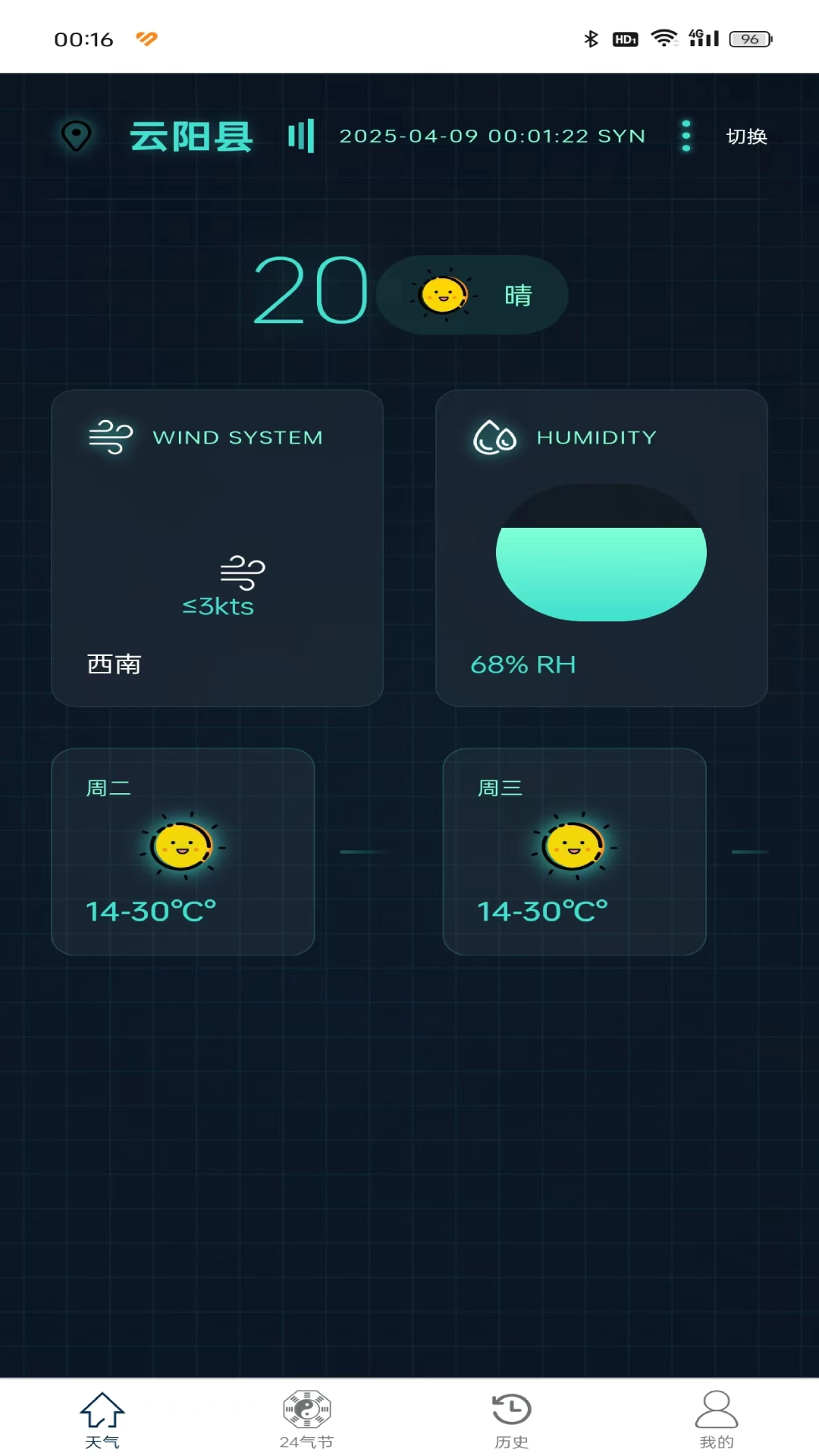Screen dimensions: 819x1456
Task: Open the 历史 tab
Action: tap(512, 1420)
